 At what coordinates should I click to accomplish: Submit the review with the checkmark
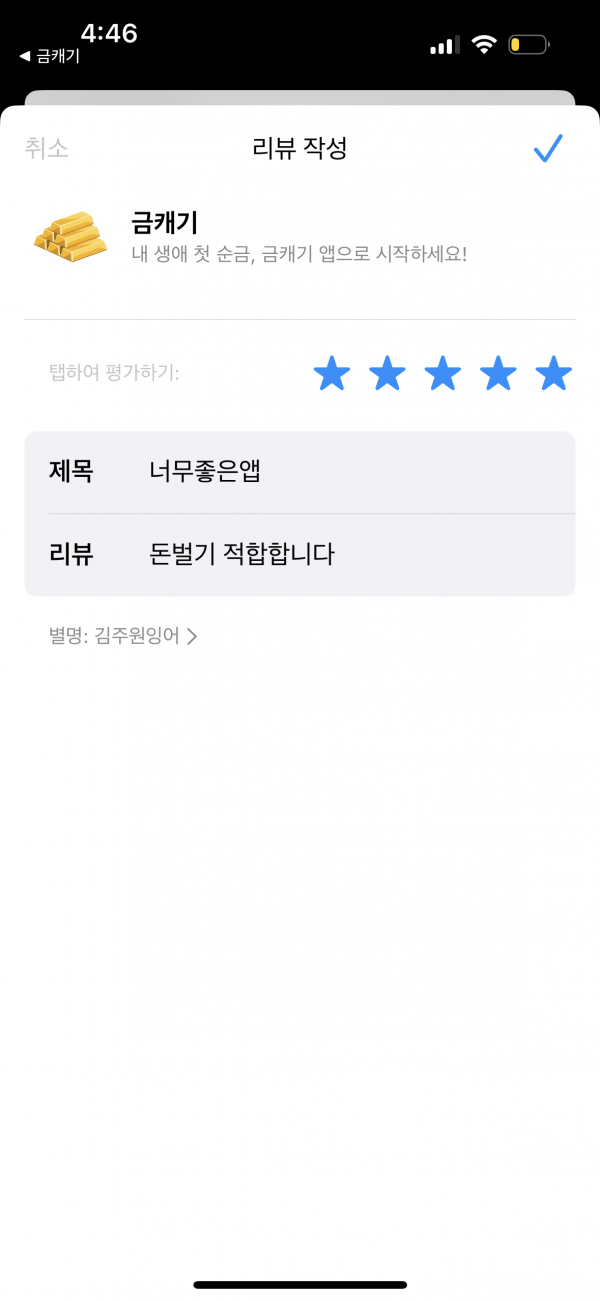click(x=548, y=149)
